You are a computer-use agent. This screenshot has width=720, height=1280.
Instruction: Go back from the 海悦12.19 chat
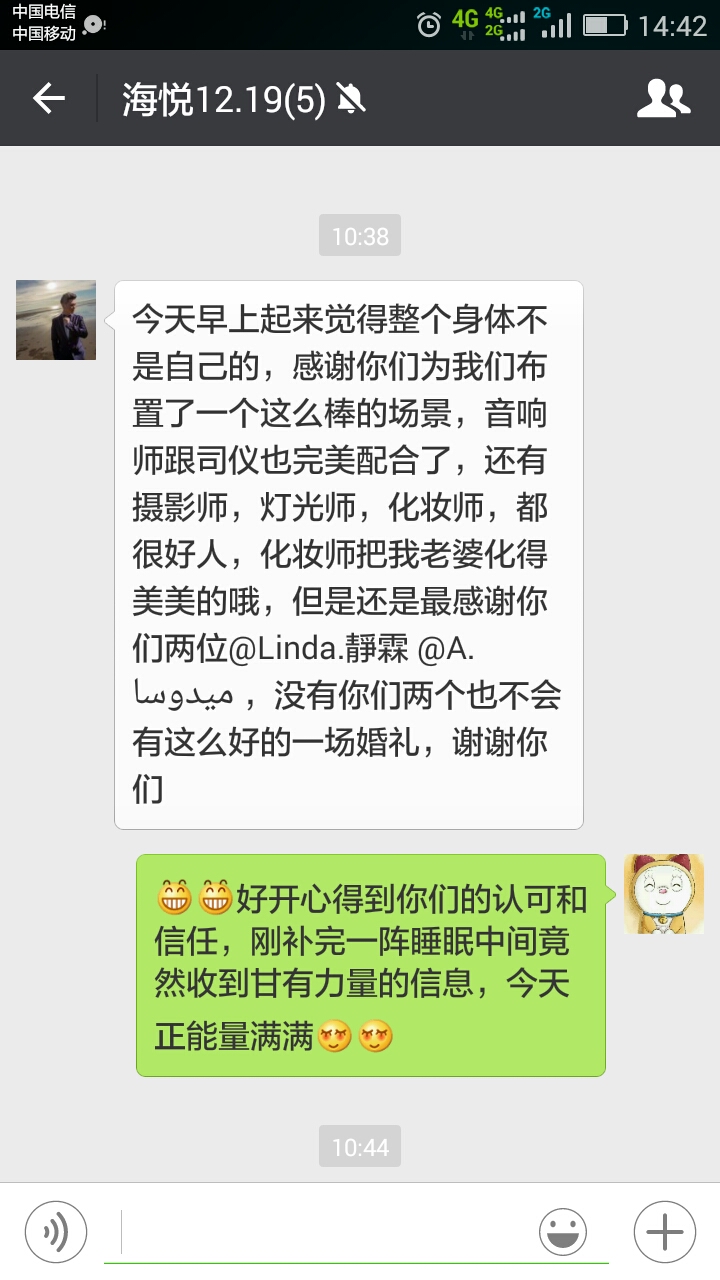pyautogui.click(x=48, y=98)
